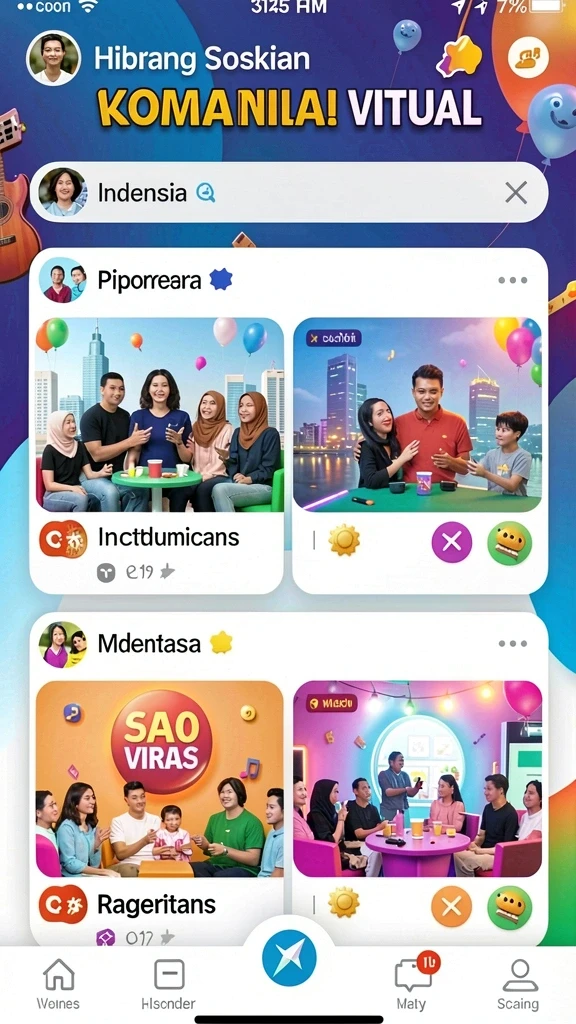Open overflow menu for the Mdentasa post
Image resolution: width=576 pixels, height=1024 pixels.
[x=513, y=643]
